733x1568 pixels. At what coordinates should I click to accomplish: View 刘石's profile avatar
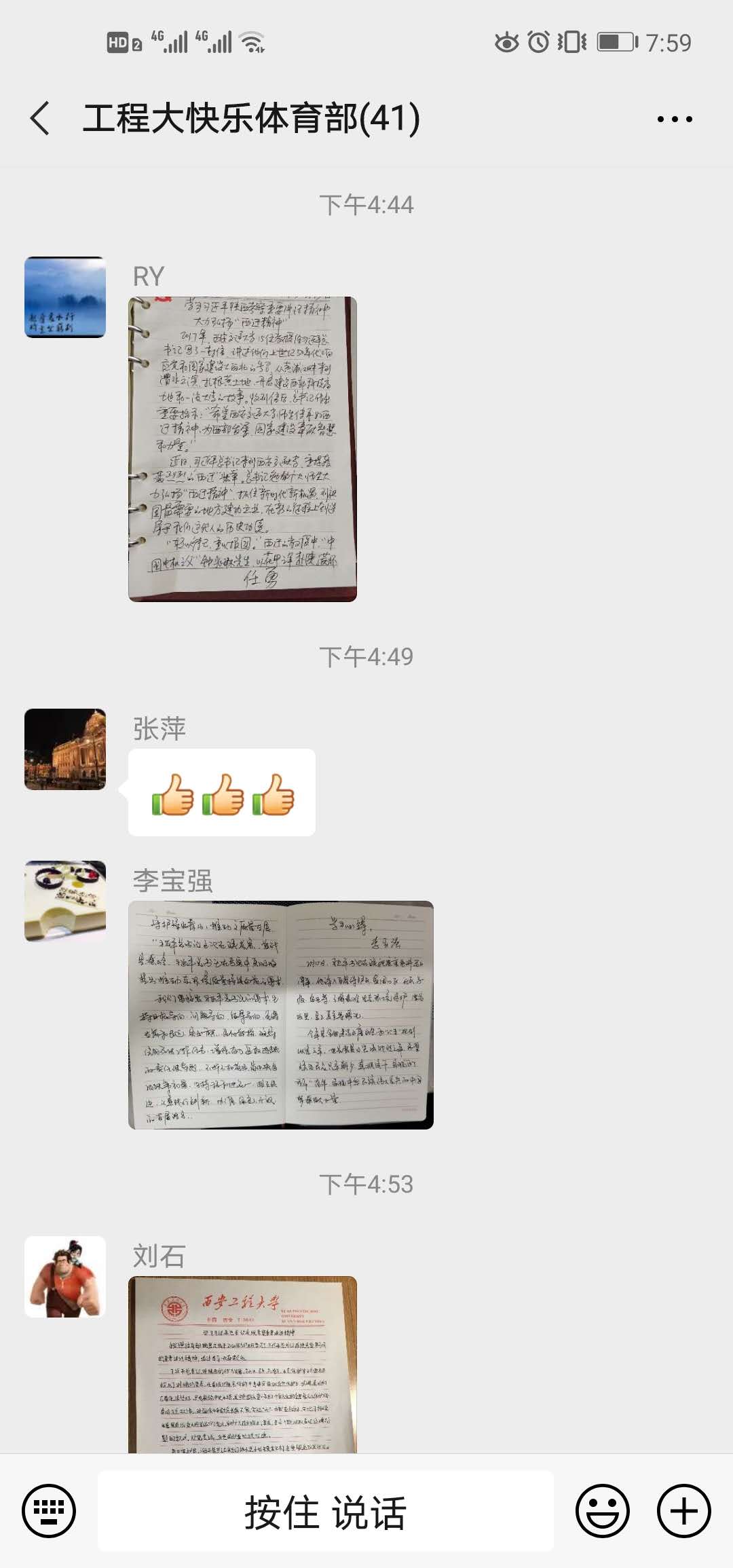tap(65, 1276)
